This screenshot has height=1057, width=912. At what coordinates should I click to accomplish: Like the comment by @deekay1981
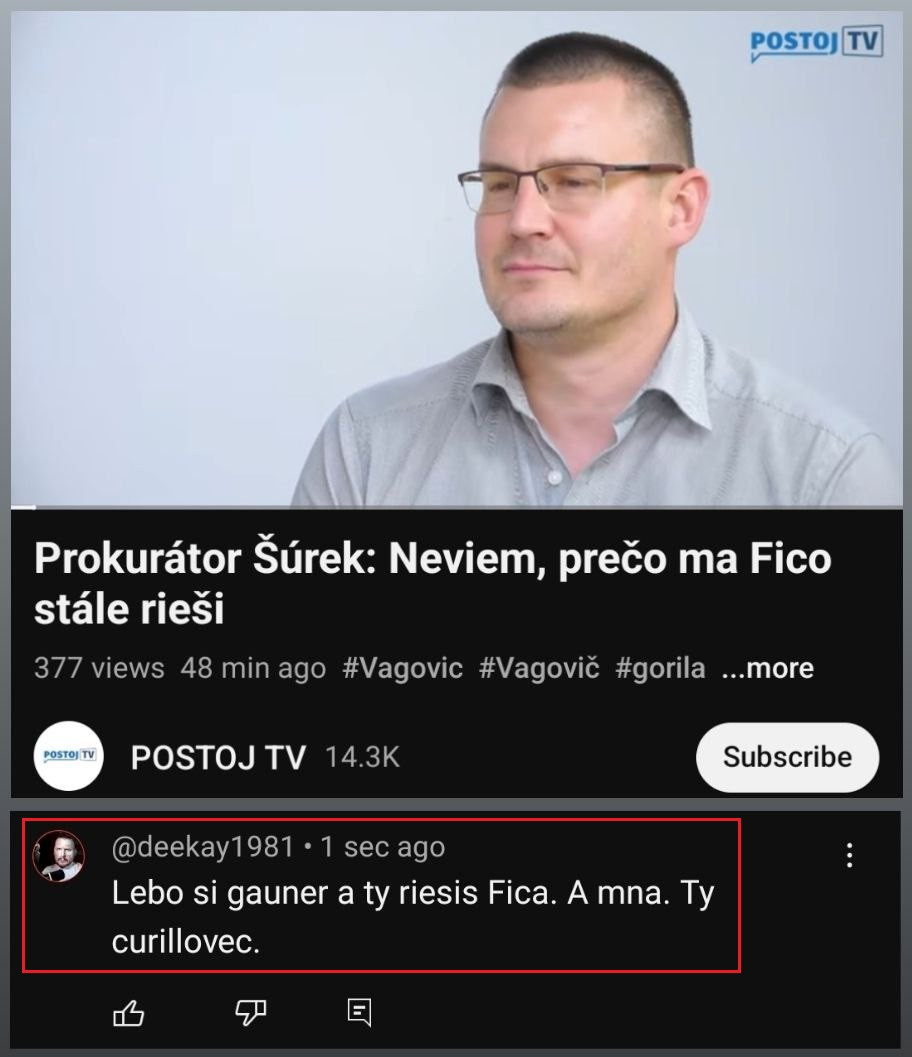[129, 1014]
